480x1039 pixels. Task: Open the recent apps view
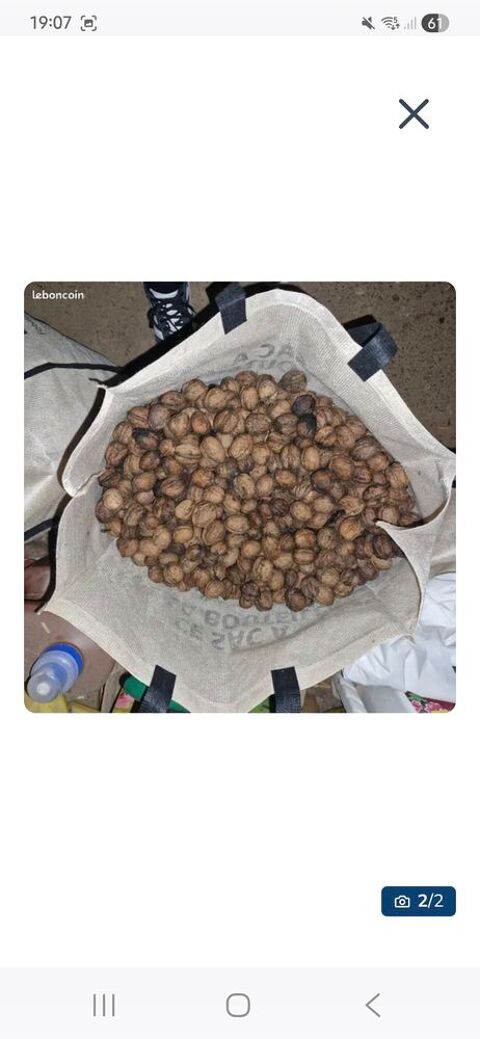coord(104,1005)
